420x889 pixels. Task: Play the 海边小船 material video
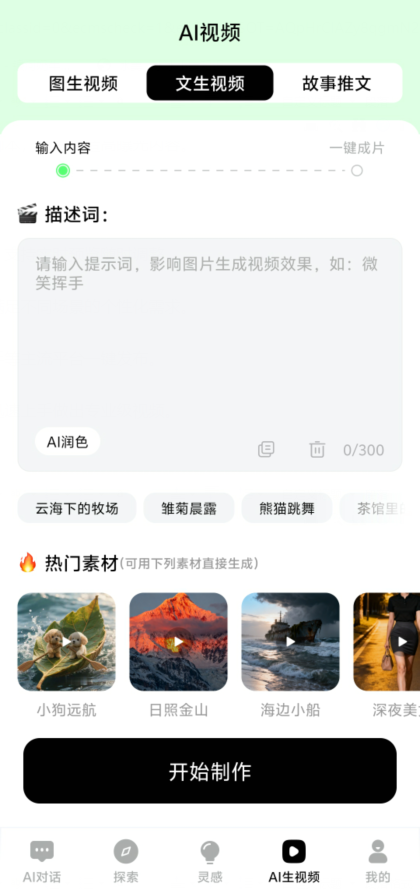click(x=290, y=642)
